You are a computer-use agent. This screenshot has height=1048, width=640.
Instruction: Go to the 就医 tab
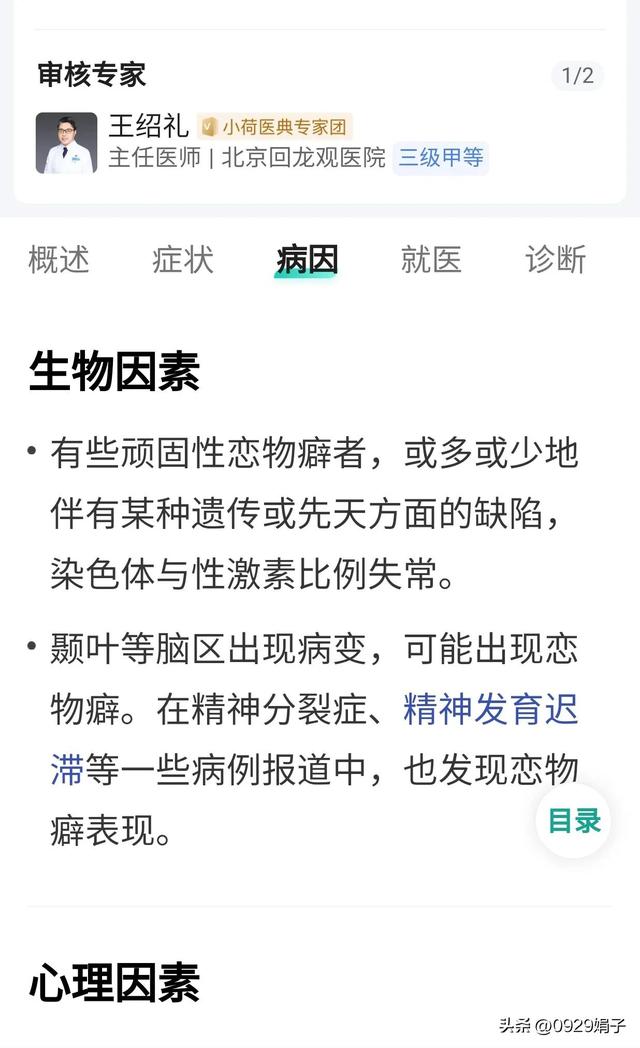[x=431, y=260]
